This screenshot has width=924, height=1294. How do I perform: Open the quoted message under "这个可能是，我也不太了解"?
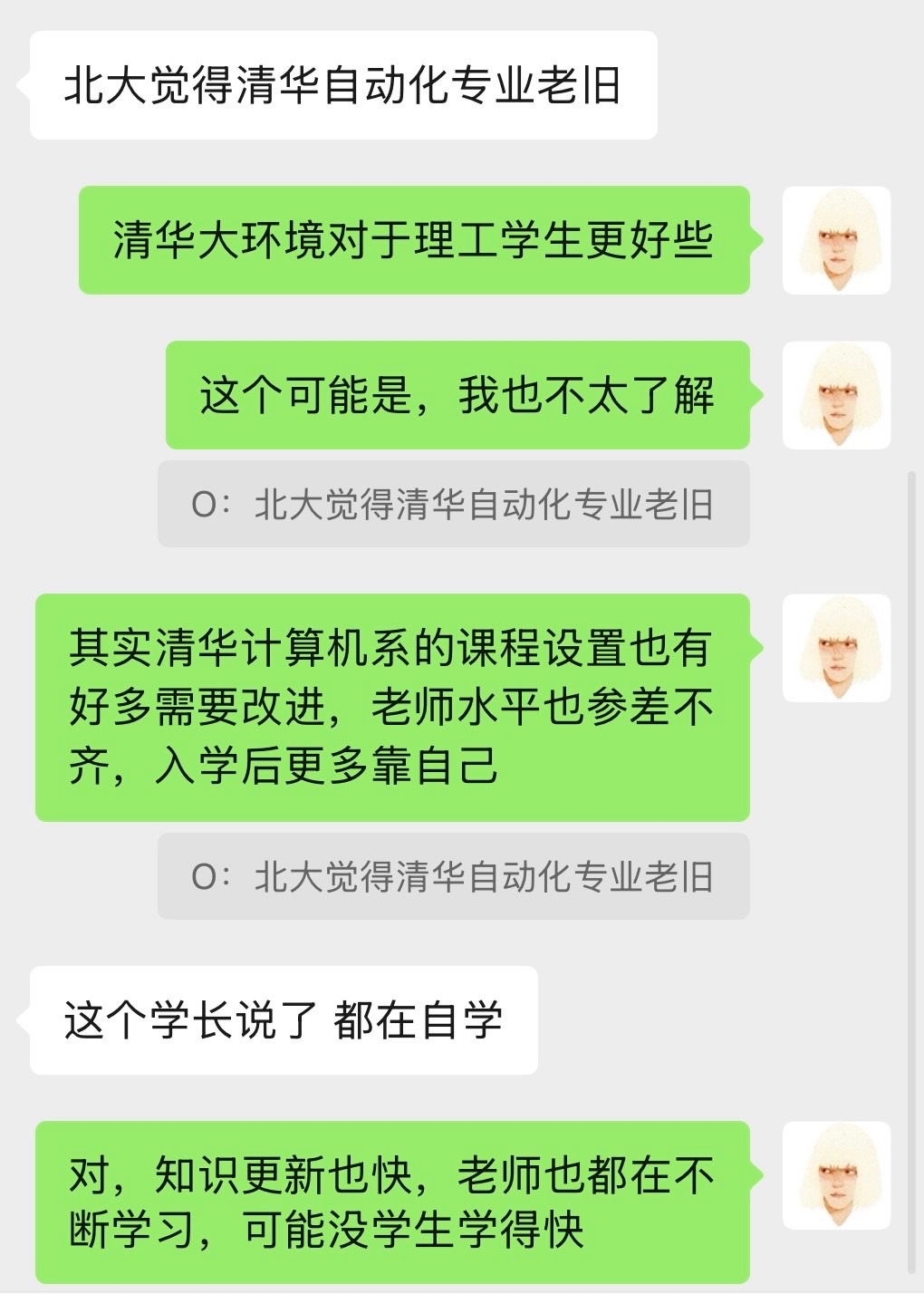pyautogui.click(x=453, y=505)
